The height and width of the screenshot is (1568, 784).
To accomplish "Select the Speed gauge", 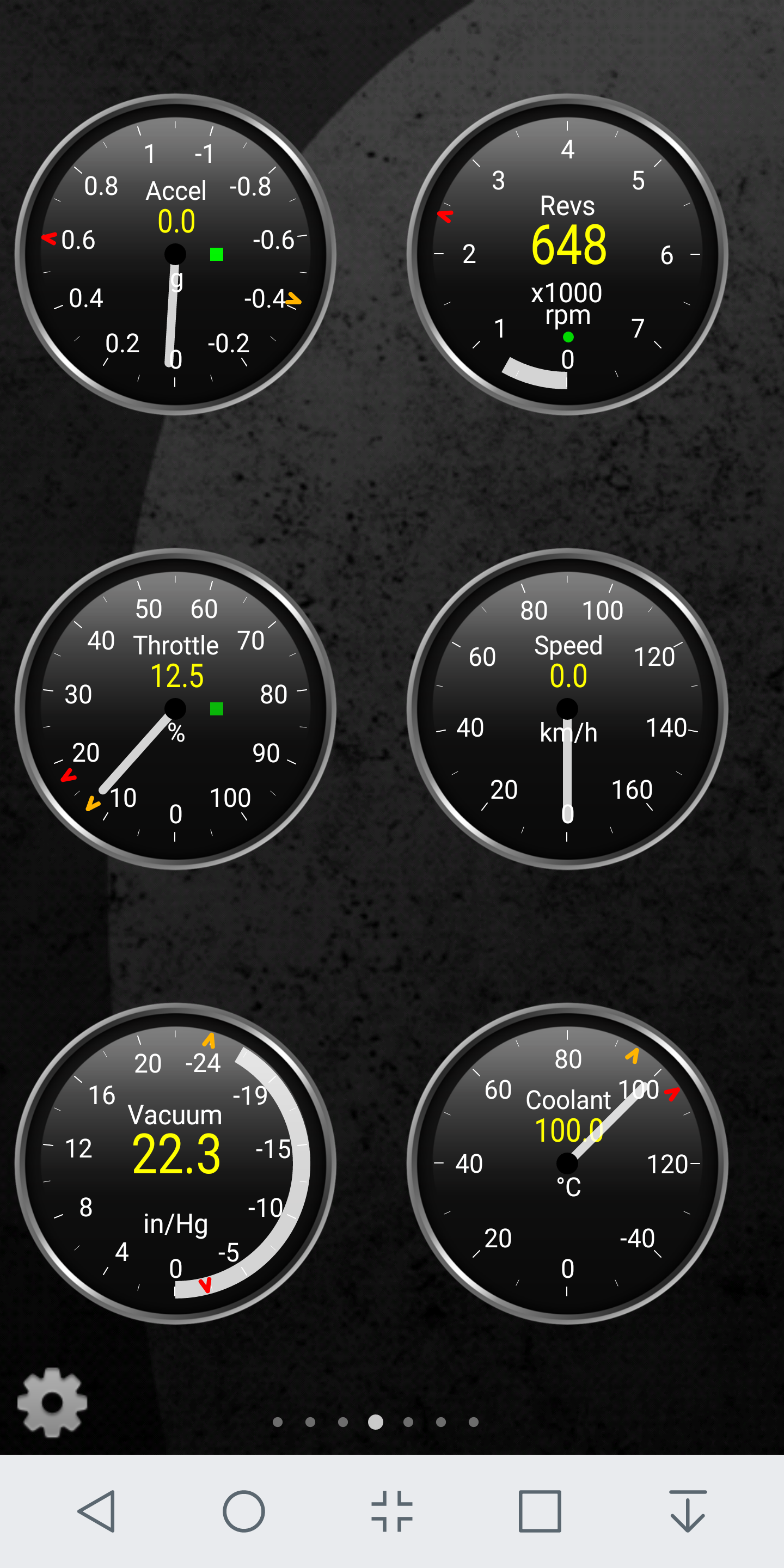I will (x=567, y=709).
